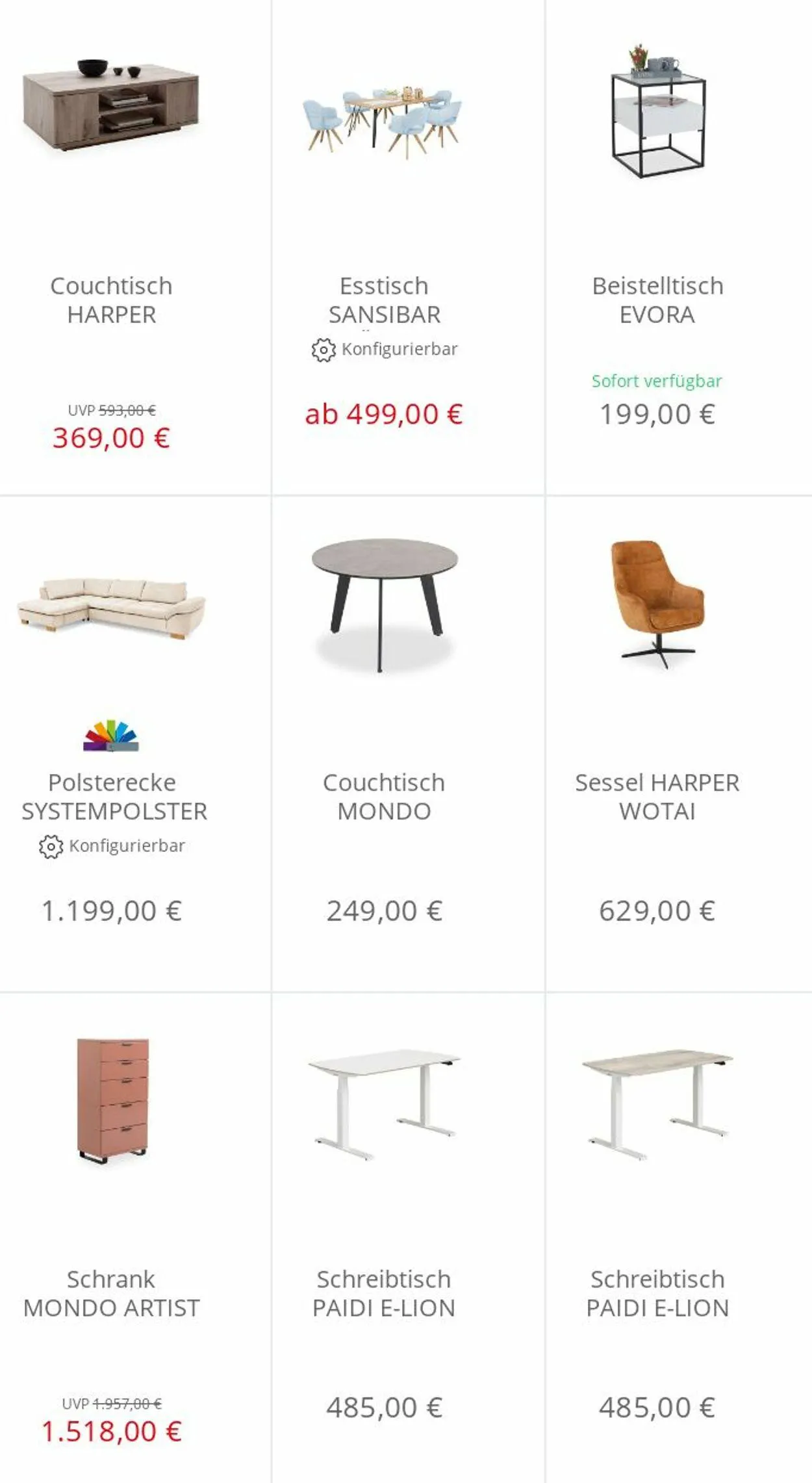Screen dimensions: 812x1483
Task: Open the Couchtisch HARPER product card
Action: tap(135, 247)
